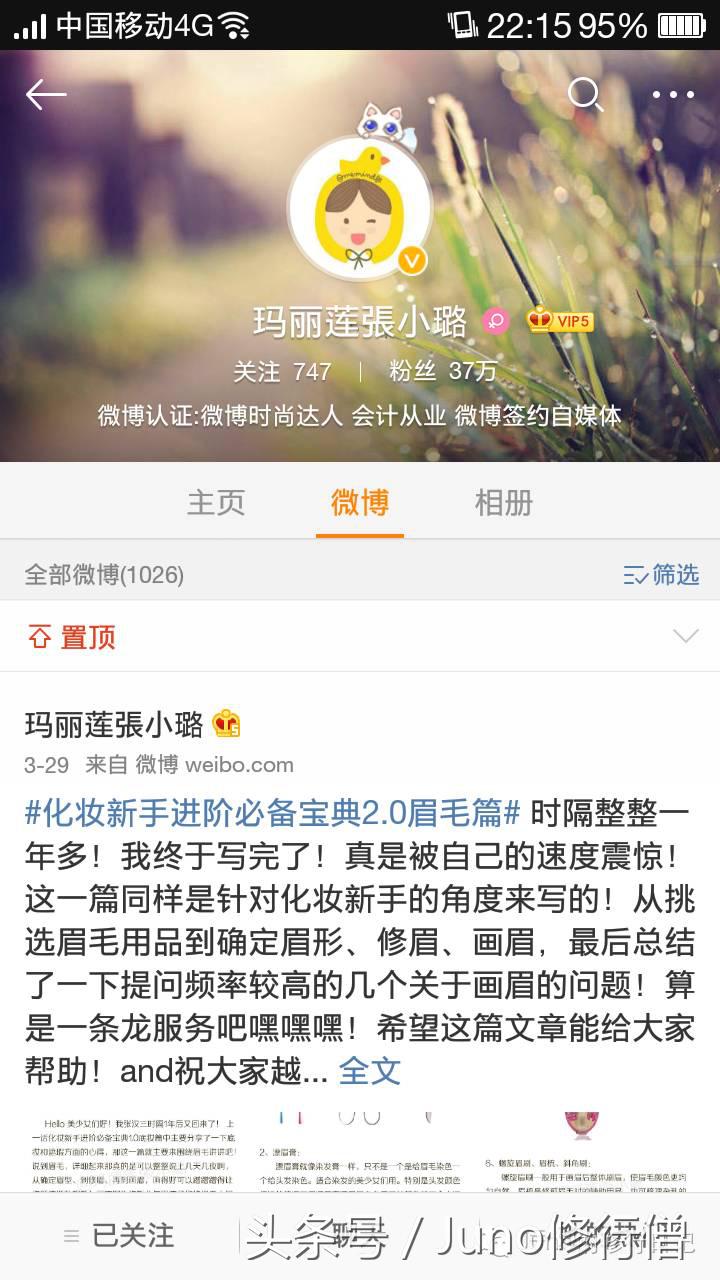The image size is (720, 1280).
Task: Open search on this profile
Action: coord(585,95)
